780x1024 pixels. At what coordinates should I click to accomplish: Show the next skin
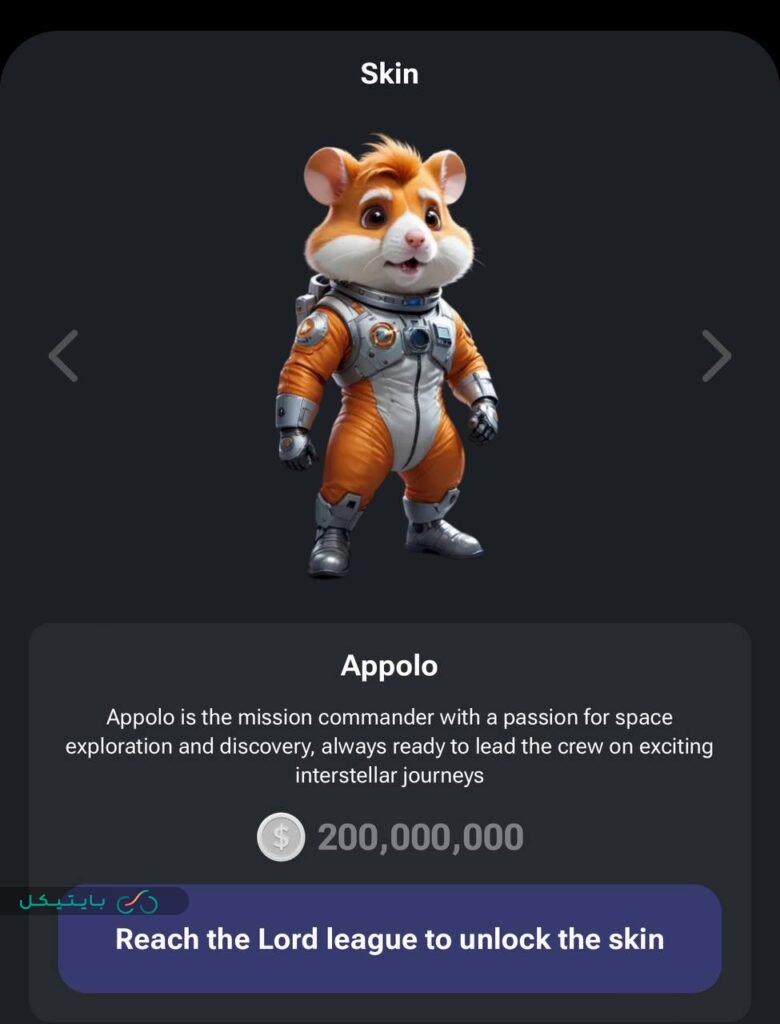click(x=716, y=356)
